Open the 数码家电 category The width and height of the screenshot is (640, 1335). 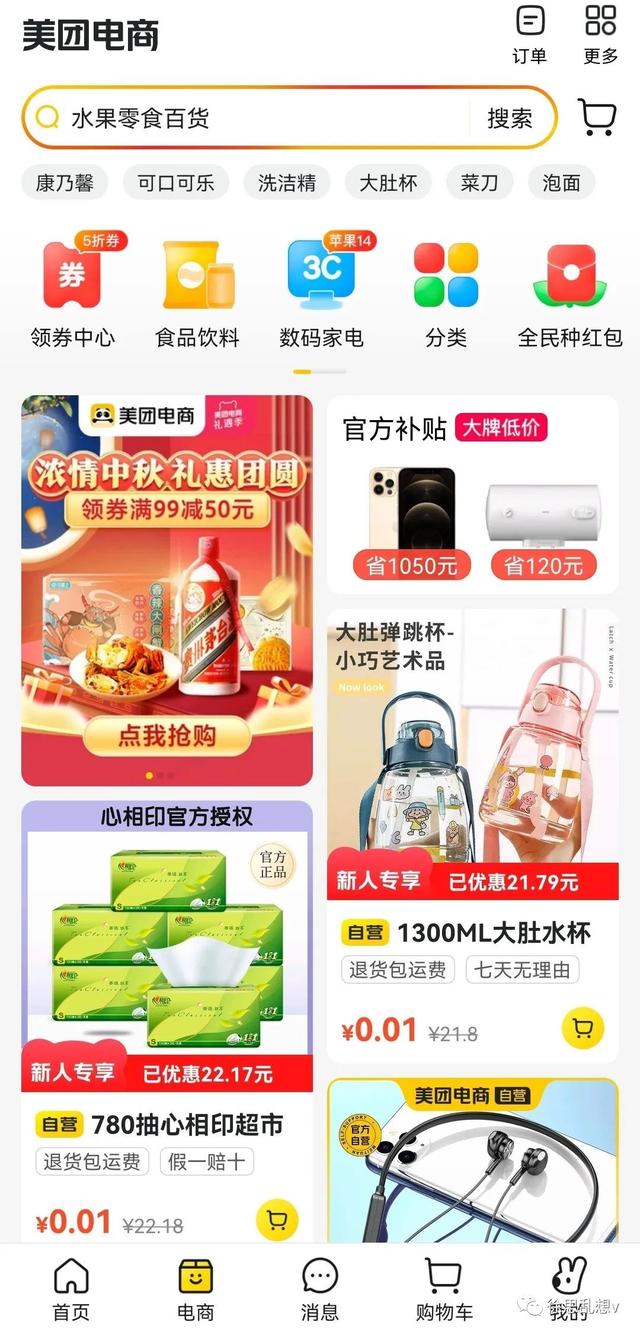(x=321, y=292)
